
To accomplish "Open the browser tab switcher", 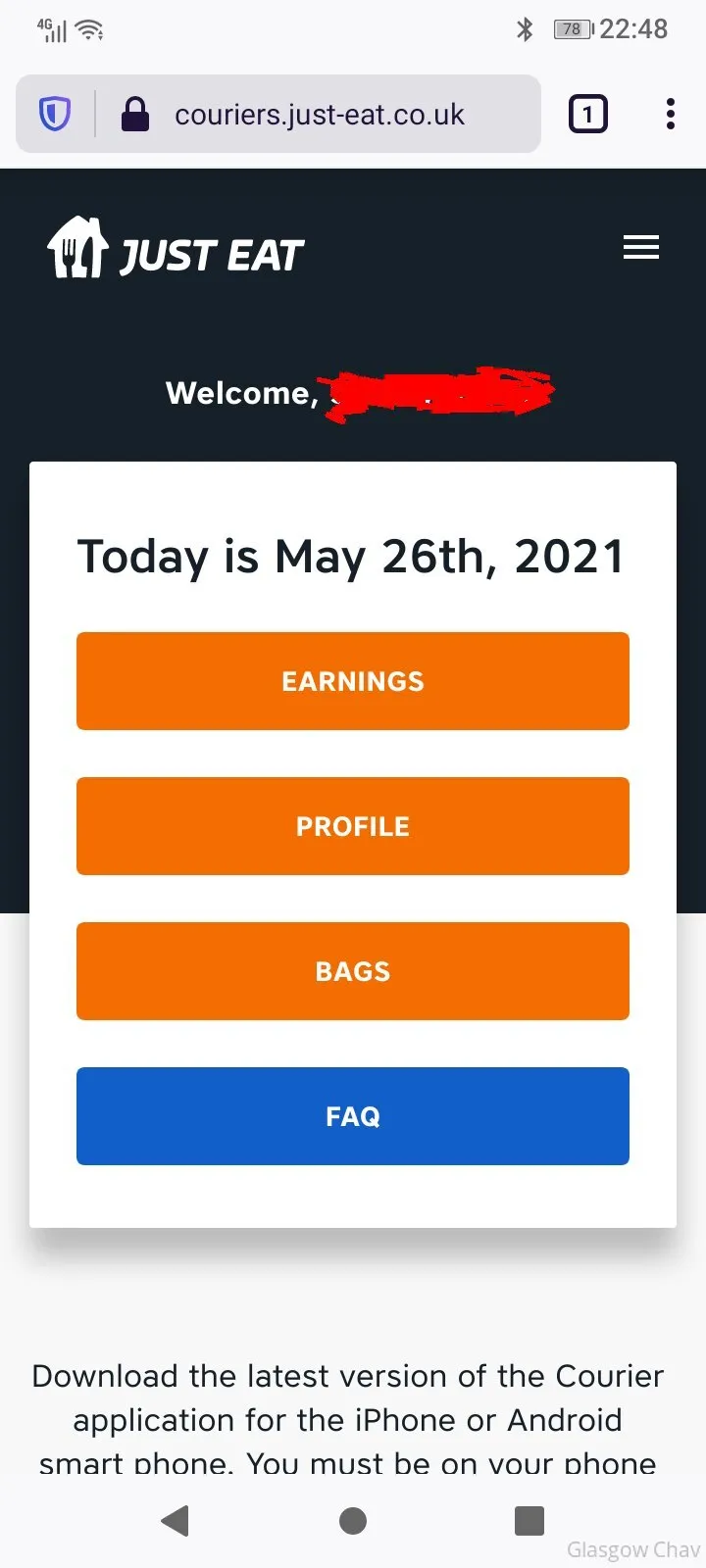I will click(587, 115).
